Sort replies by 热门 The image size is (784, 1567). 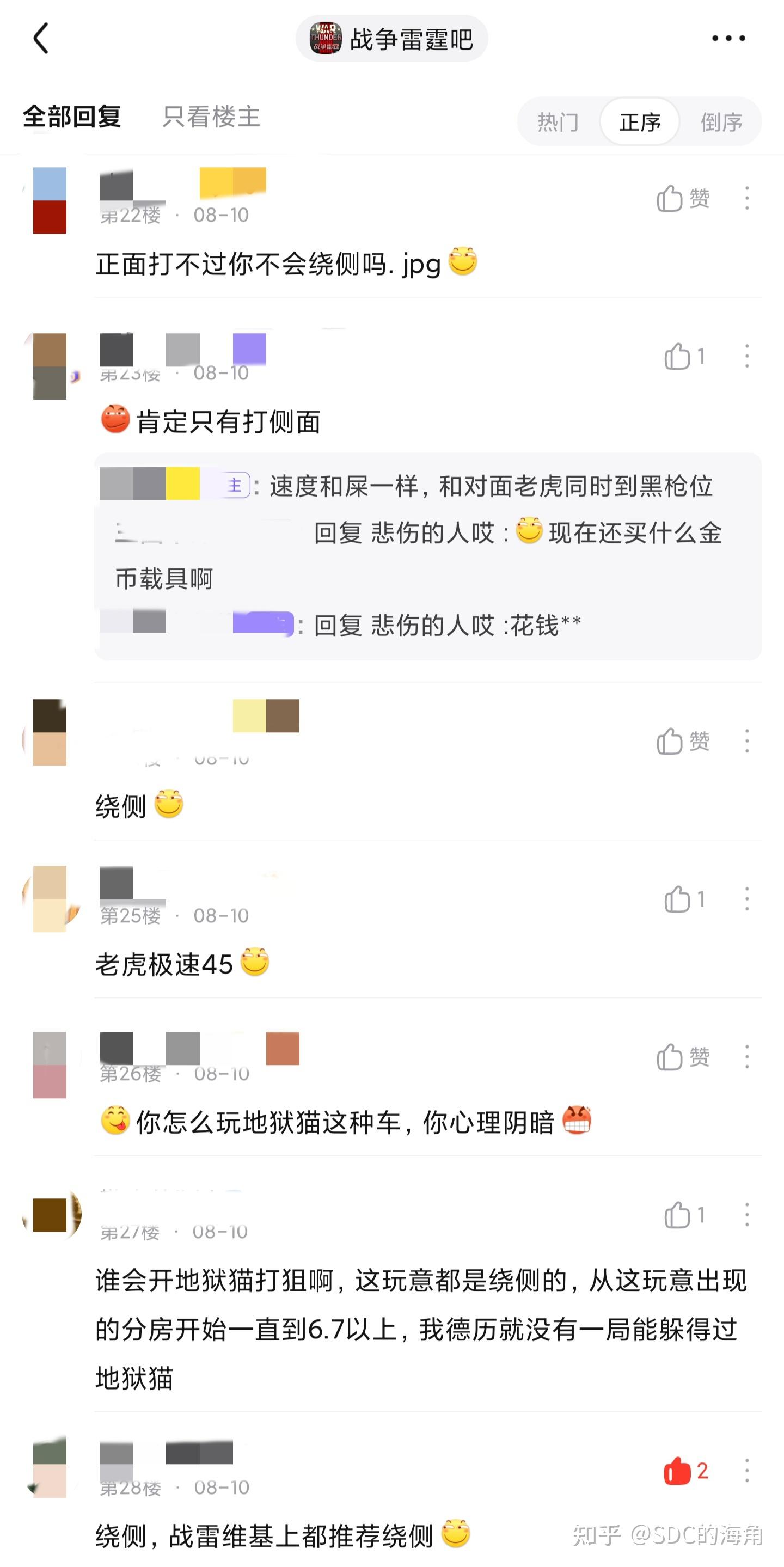[x=558, y=121]
